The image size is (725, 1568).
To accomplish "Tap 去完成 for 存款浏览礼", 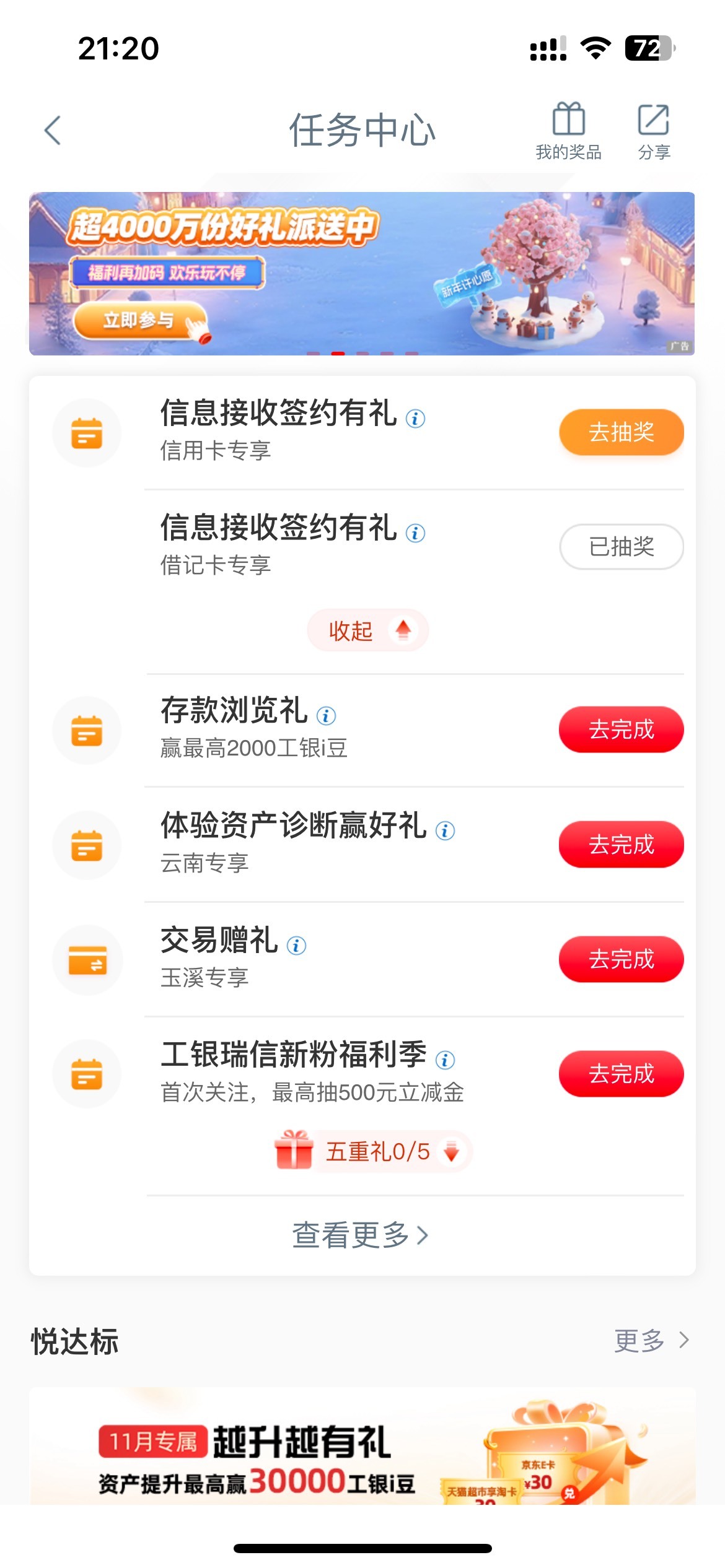I will (x=621, y=730).
